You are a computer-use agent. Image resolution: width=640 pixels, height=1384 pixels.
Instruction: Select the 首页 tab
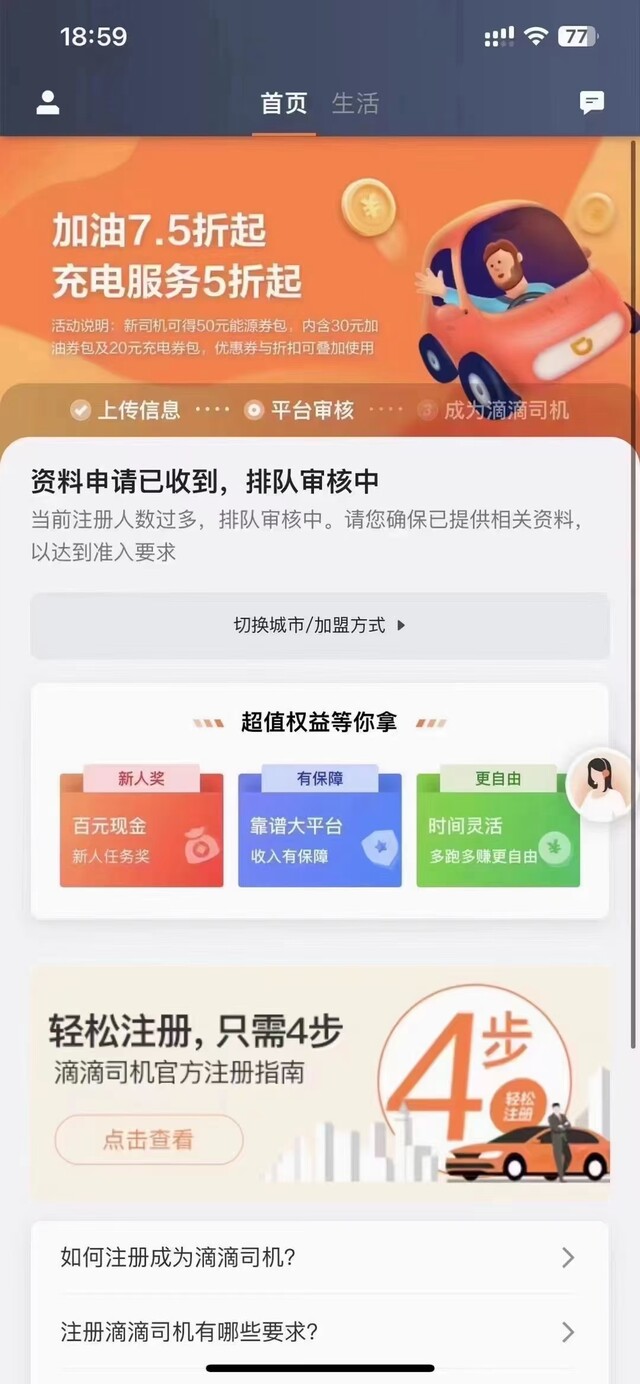click(284, 103)
